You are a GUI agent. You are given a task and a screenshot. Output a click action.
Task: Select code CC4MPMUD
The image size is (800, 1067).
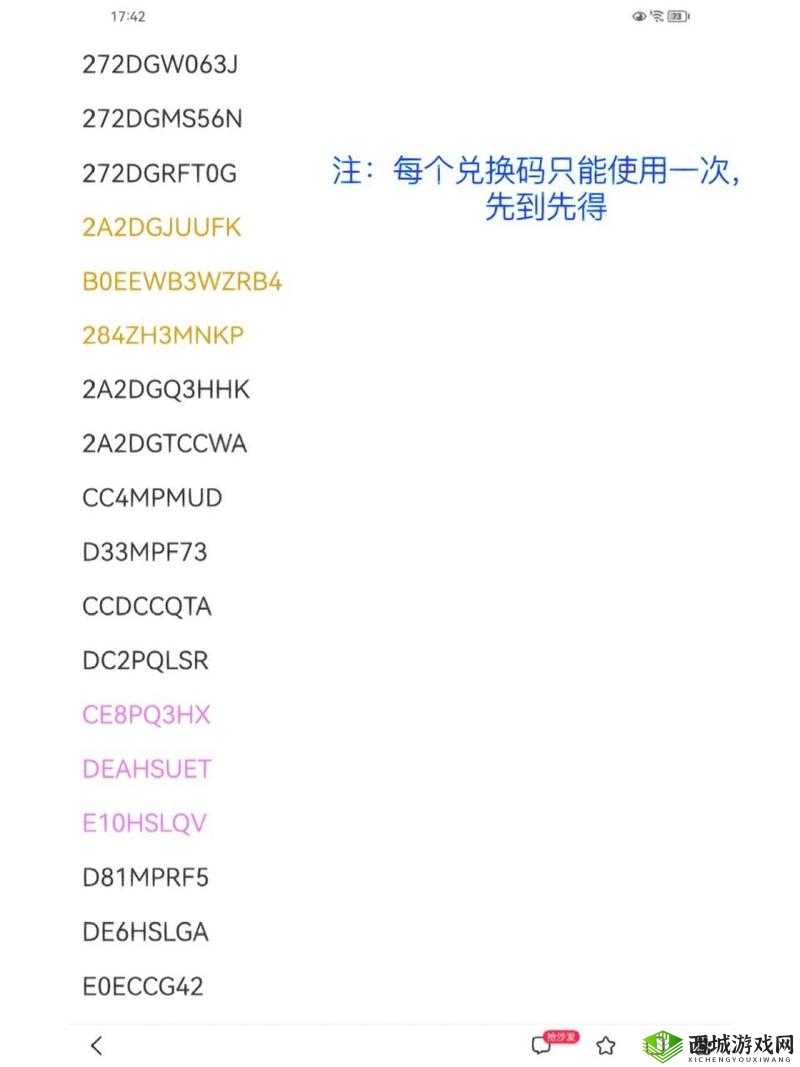pyautogui.click(x=151, y=498)
